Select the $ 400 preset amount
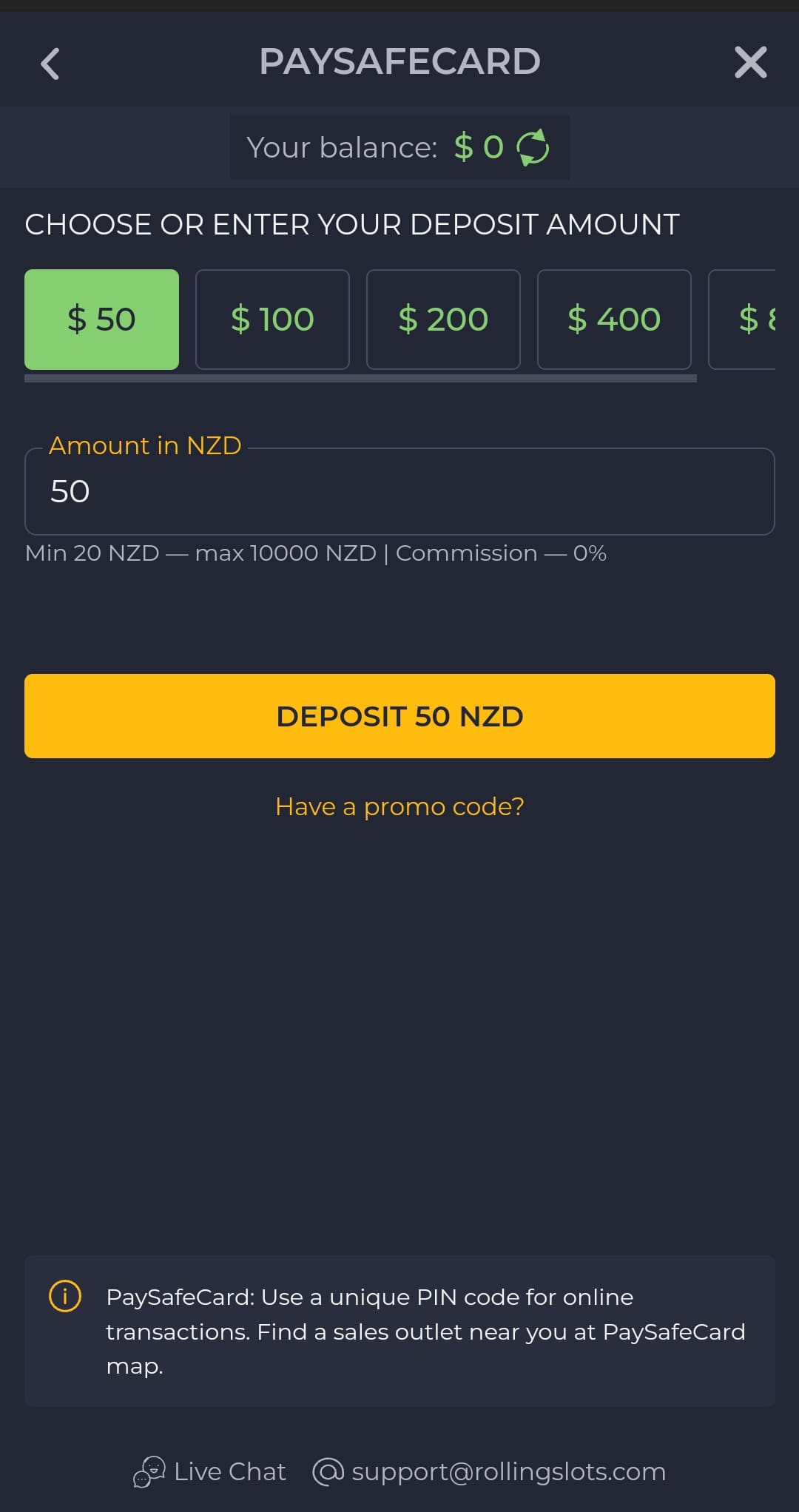The image size is (799, 1512). click(614, 320)
